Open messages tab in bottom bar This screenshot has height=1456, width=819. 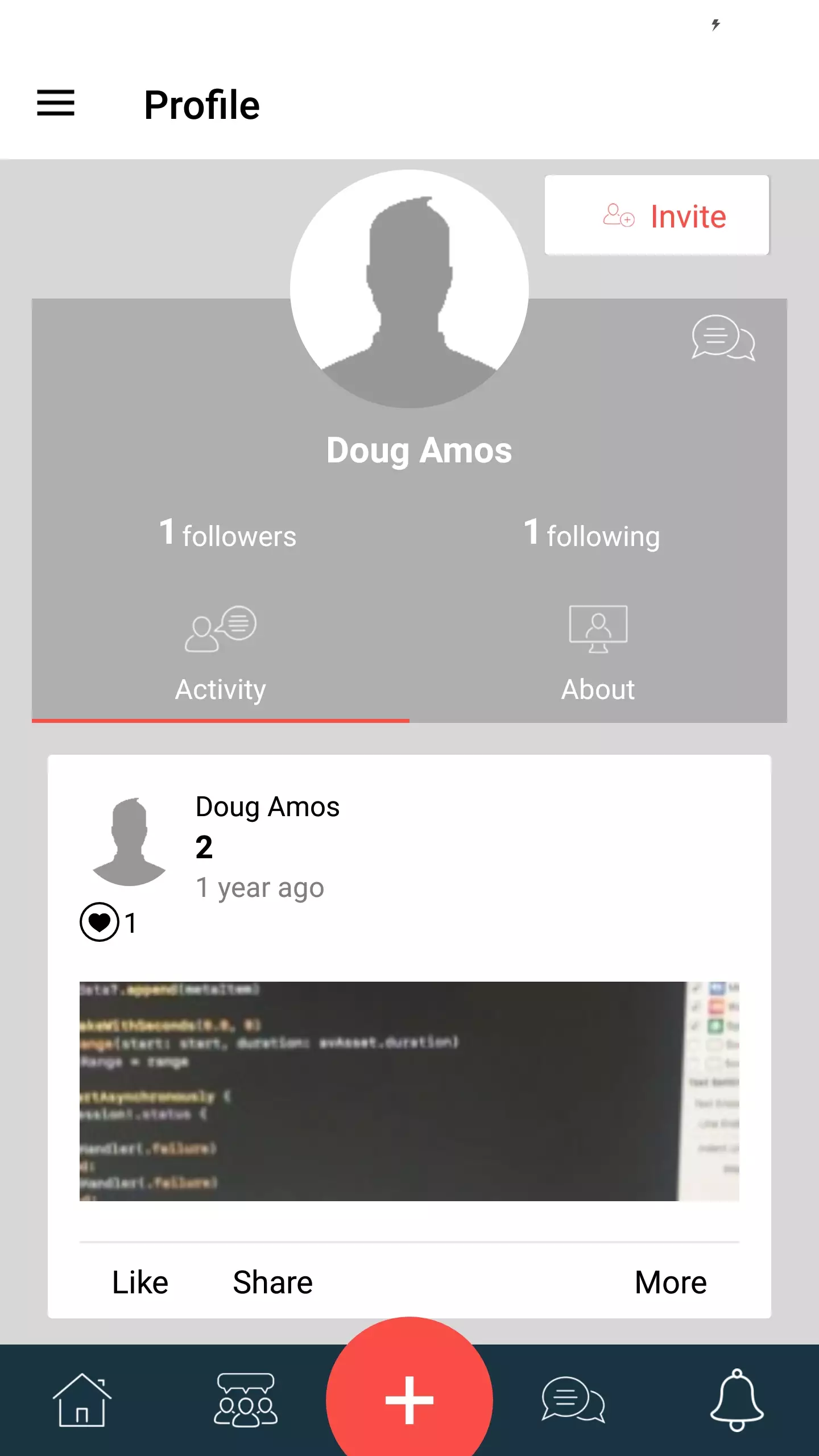coord(573,1399)
